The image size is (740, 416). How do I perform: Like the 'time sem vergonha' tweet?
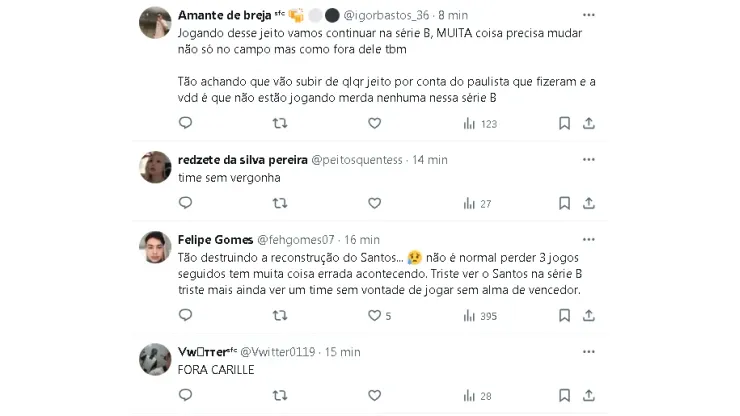click(x=374, y=203)
